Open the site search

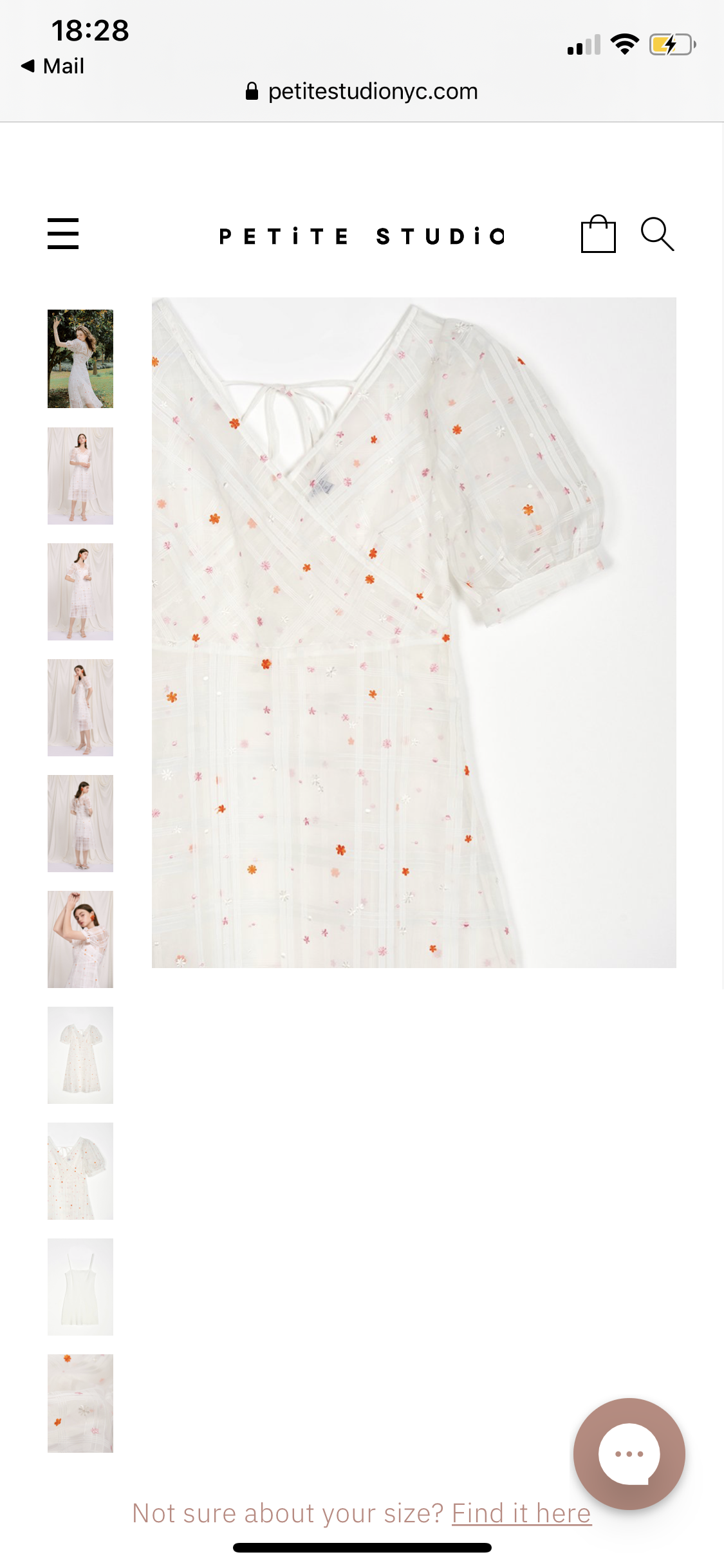(x=657, y=234)
